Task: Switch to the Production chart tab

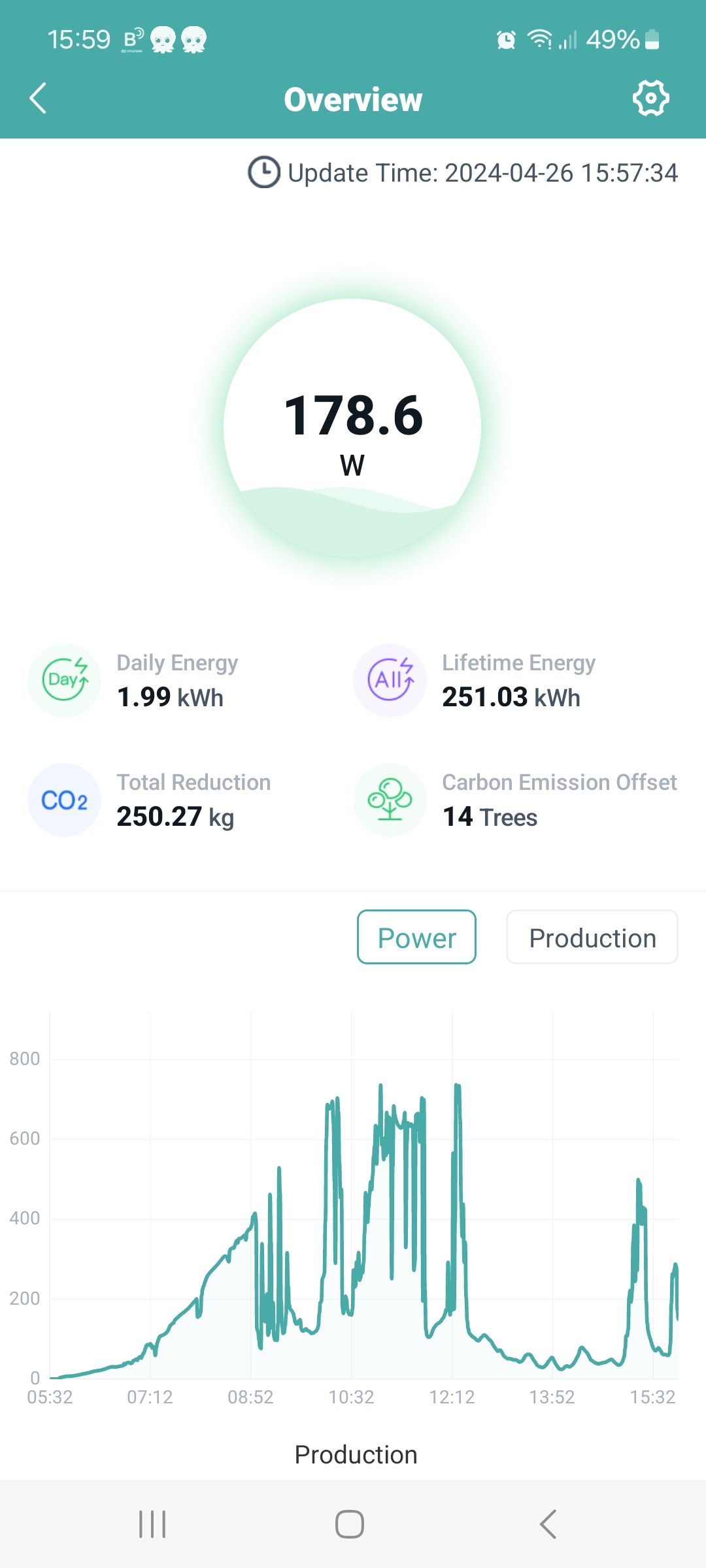Action: (592, 937)
